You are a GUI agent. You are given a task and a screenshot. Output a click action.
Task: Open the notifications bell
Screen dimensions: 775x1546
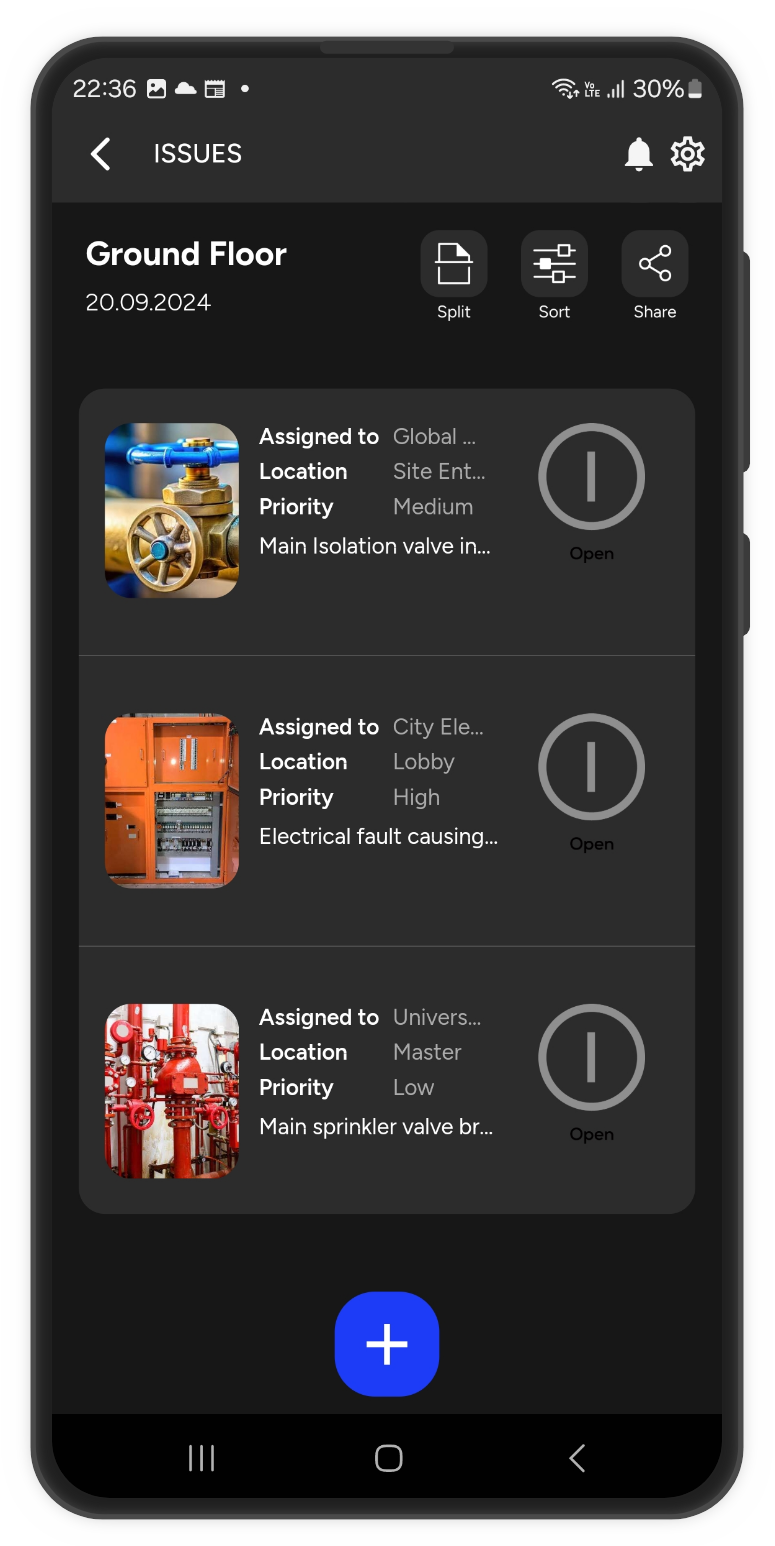click(638, 154)
